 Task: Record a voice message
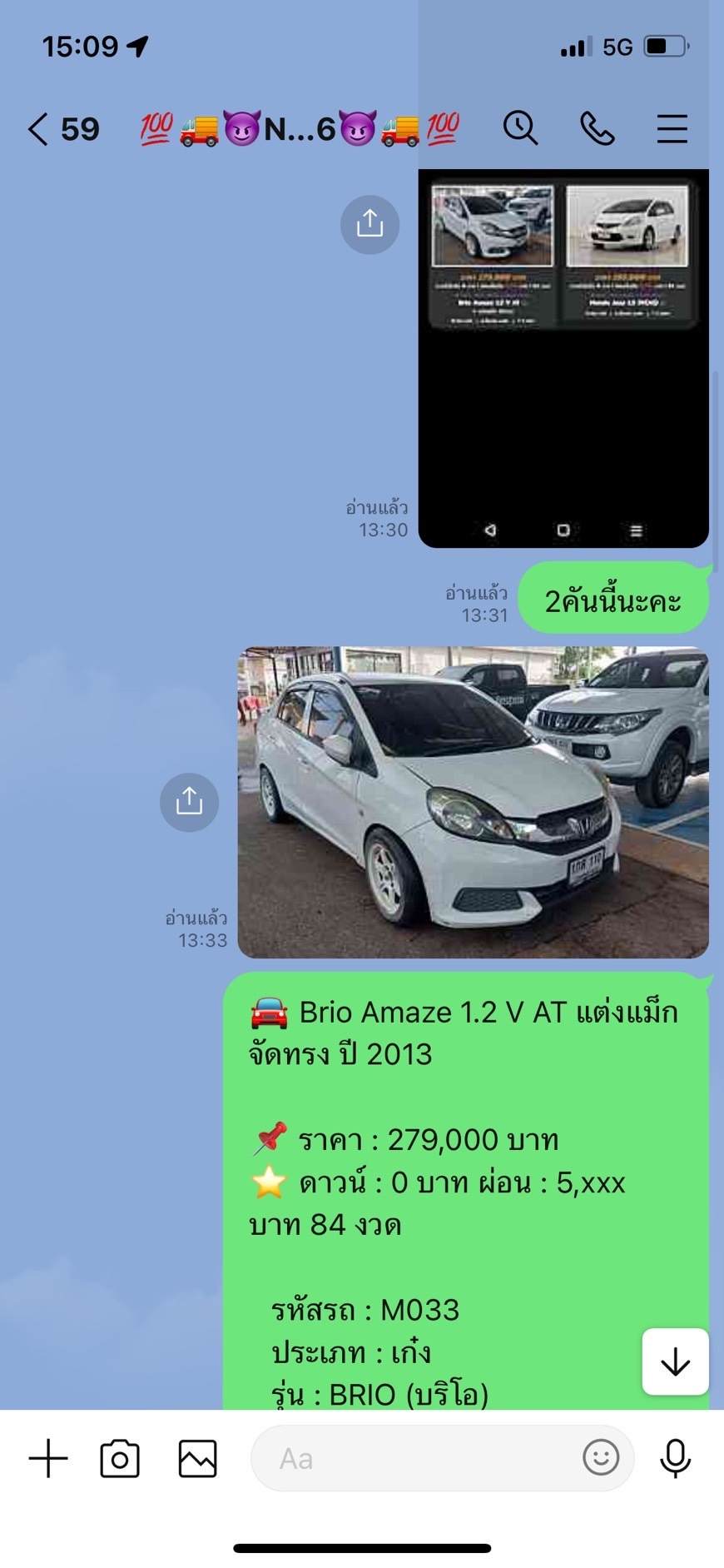[675, 1458]
